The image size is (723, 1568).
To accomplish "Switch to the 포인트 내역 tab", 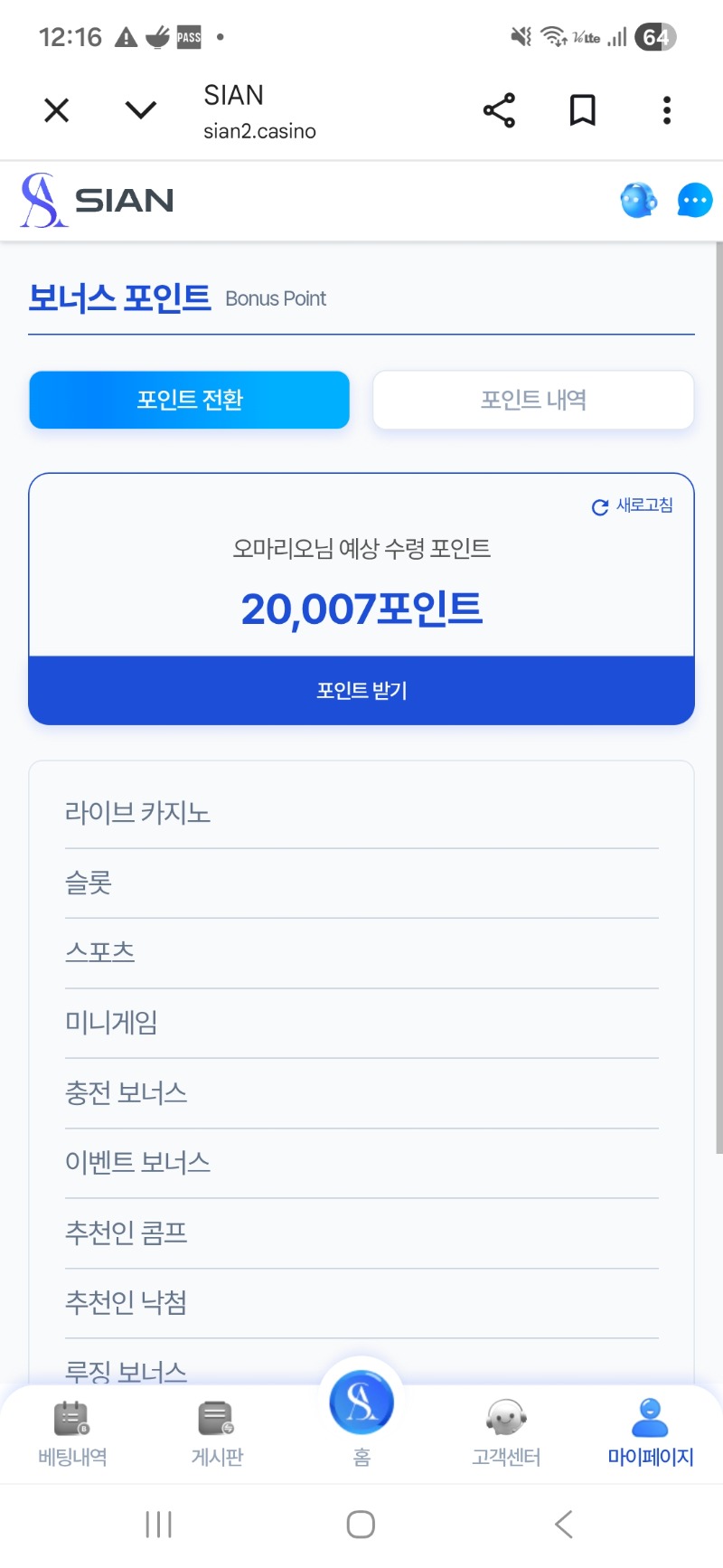I will pos(533,400).
